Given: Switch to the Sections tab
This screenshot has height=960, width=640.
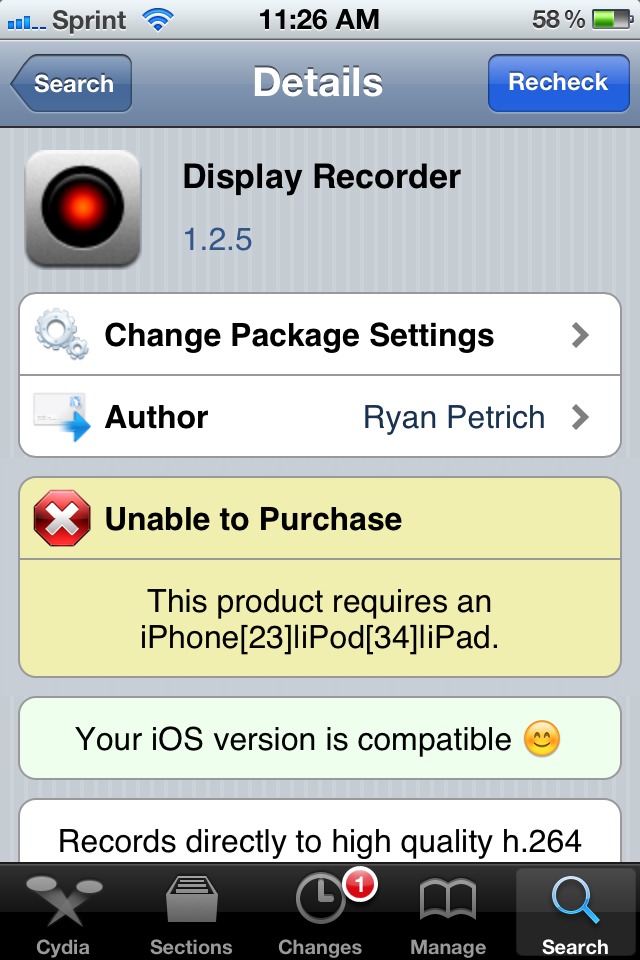Looking at the screenshot, I should point(191,912).
